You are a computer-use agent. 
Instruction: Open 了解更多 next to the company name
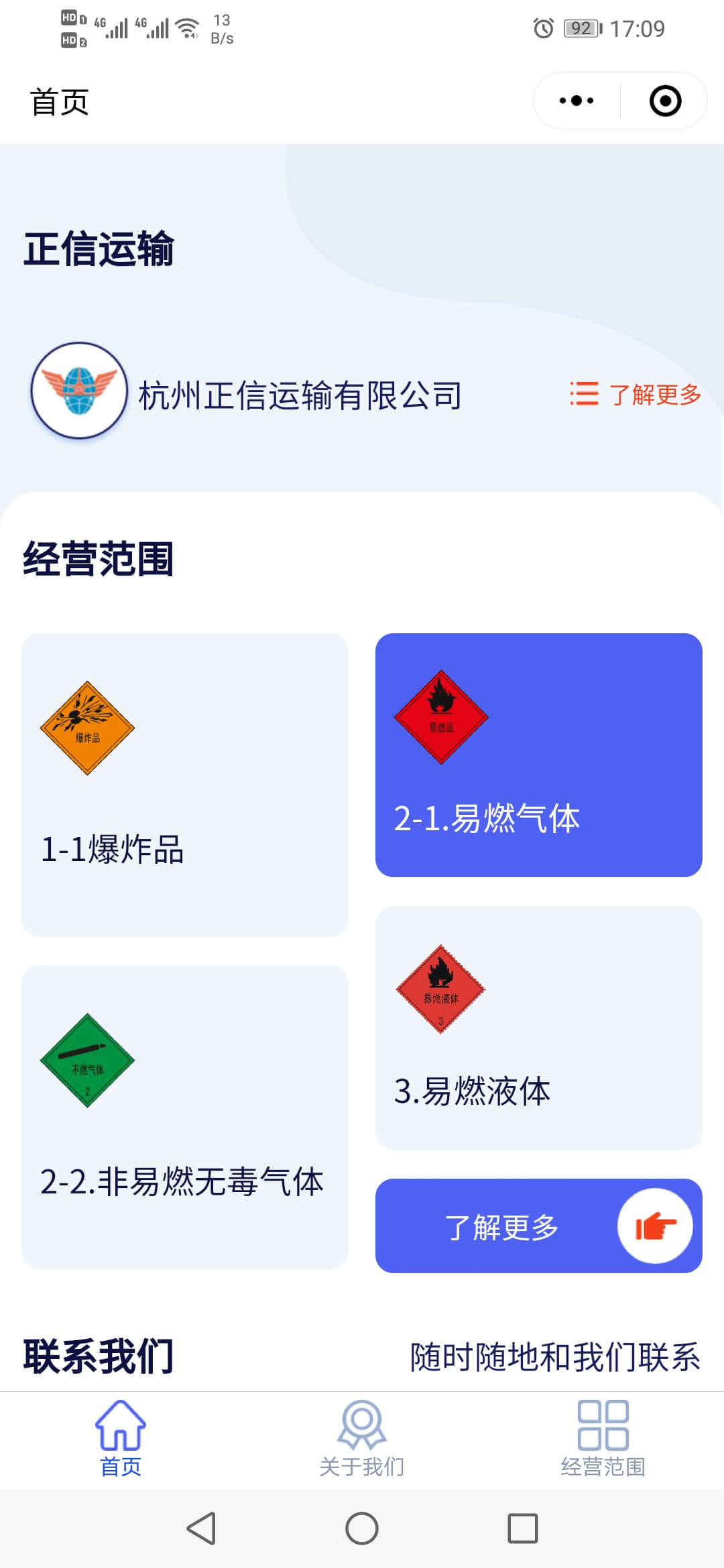[x=654, y=396]
